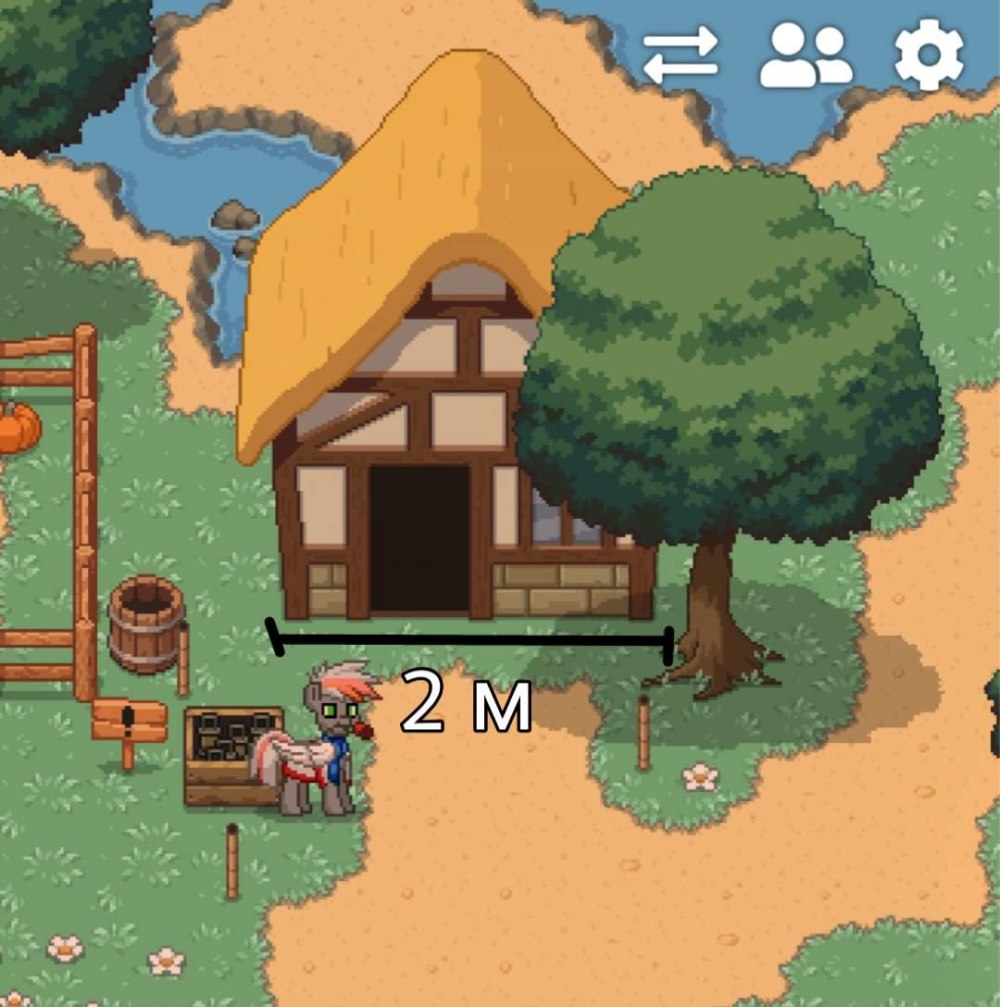Tap the swap arrows icon
Image resolution: width=1000 pixels, height=1007 pixels.
coord(680,55)
